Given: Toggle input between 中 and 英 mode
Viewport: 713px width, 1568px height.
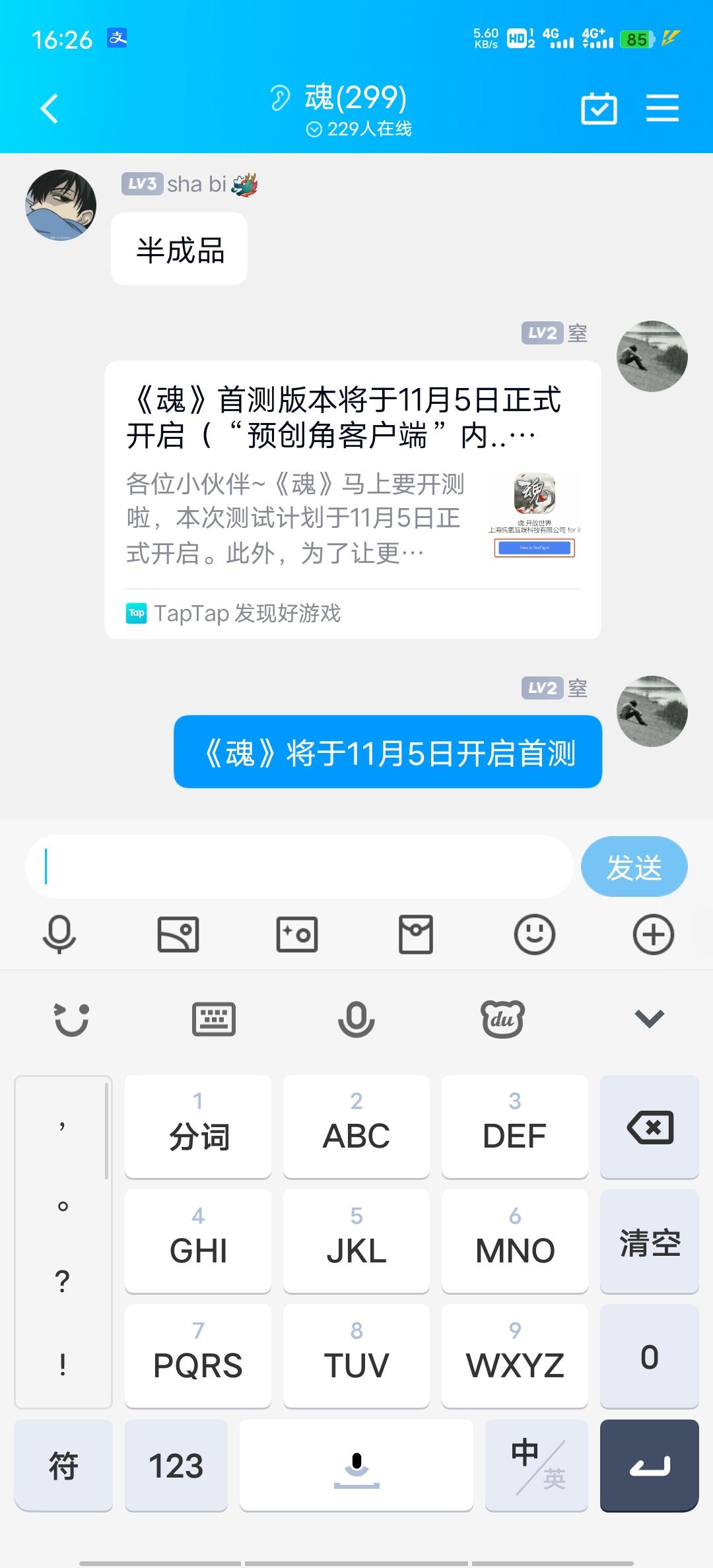Looking at the screenshot, I should coord(536,1466).
